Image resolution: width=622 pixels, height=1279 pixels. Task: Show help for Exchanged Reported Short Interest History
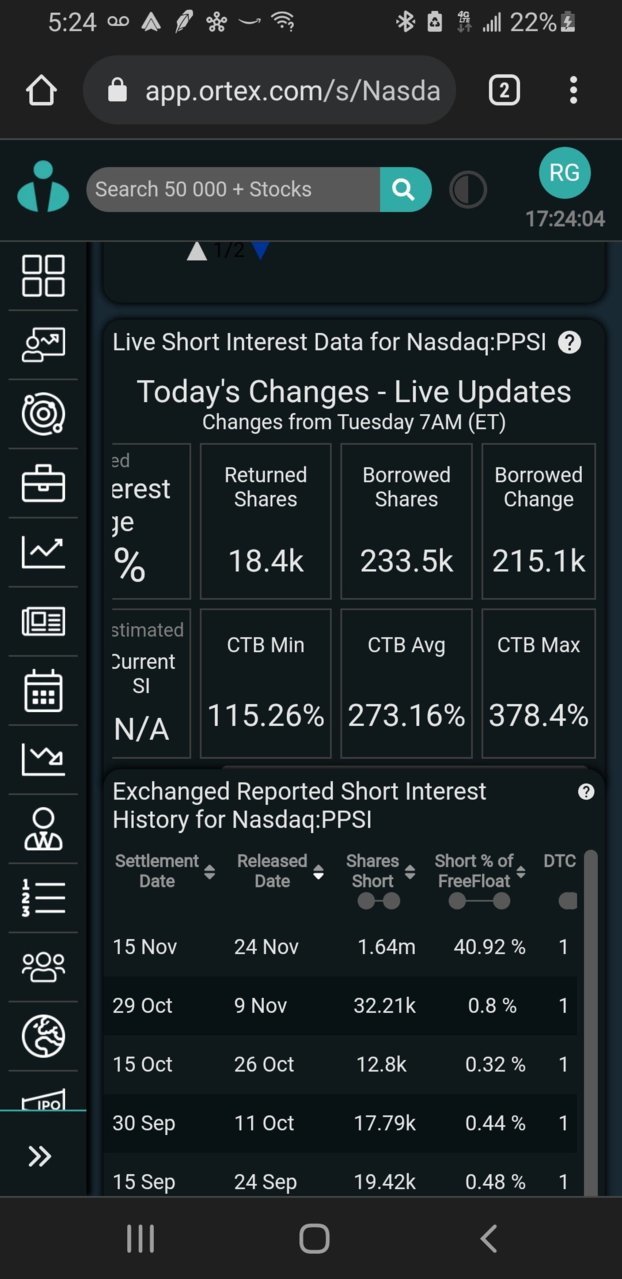[586, 792]
